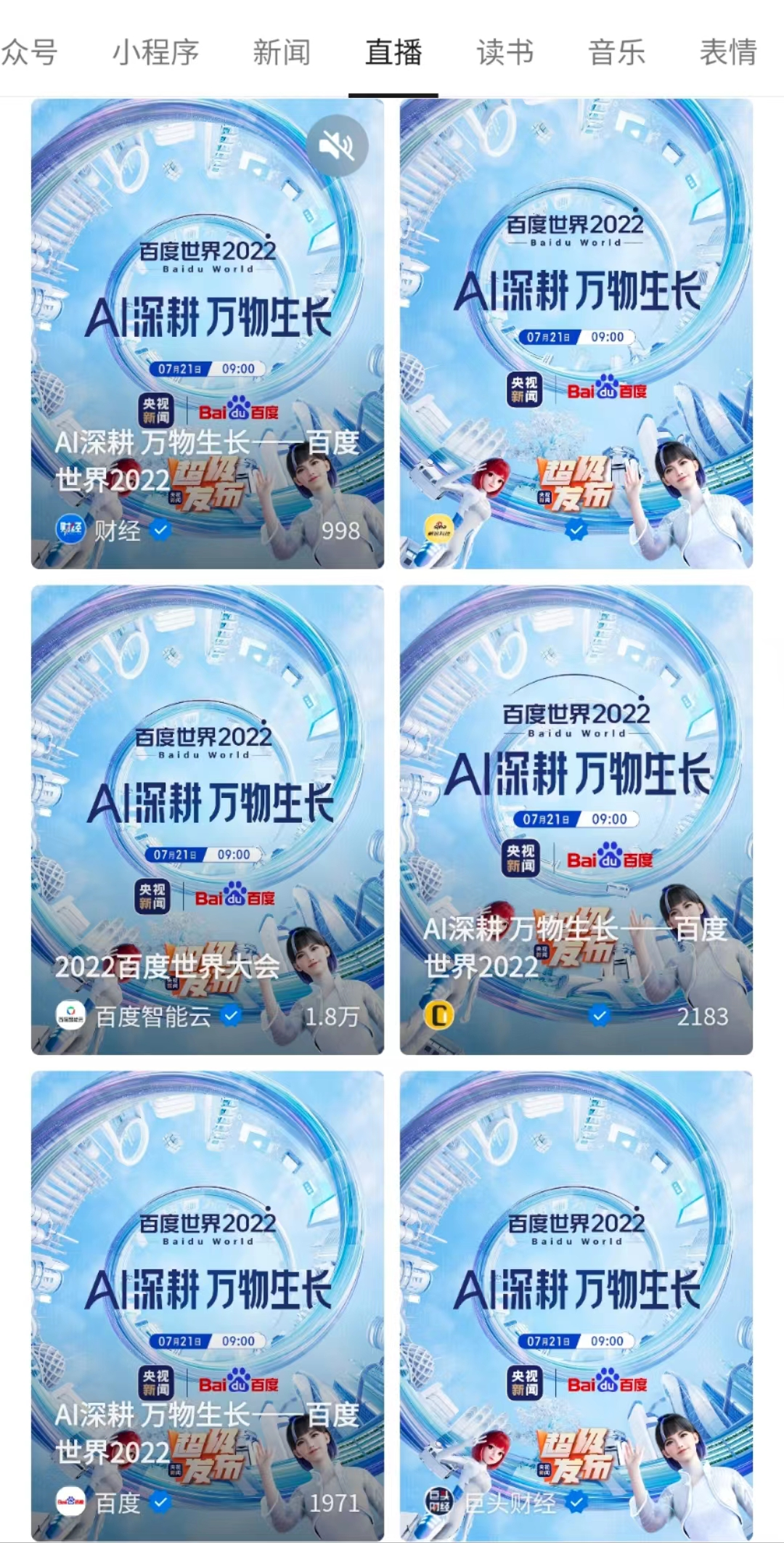The width and height of the screenshot is (784, 1543).
Task: Click the verified badge next to 百度智能云
Action: [x=231, y=1017]
